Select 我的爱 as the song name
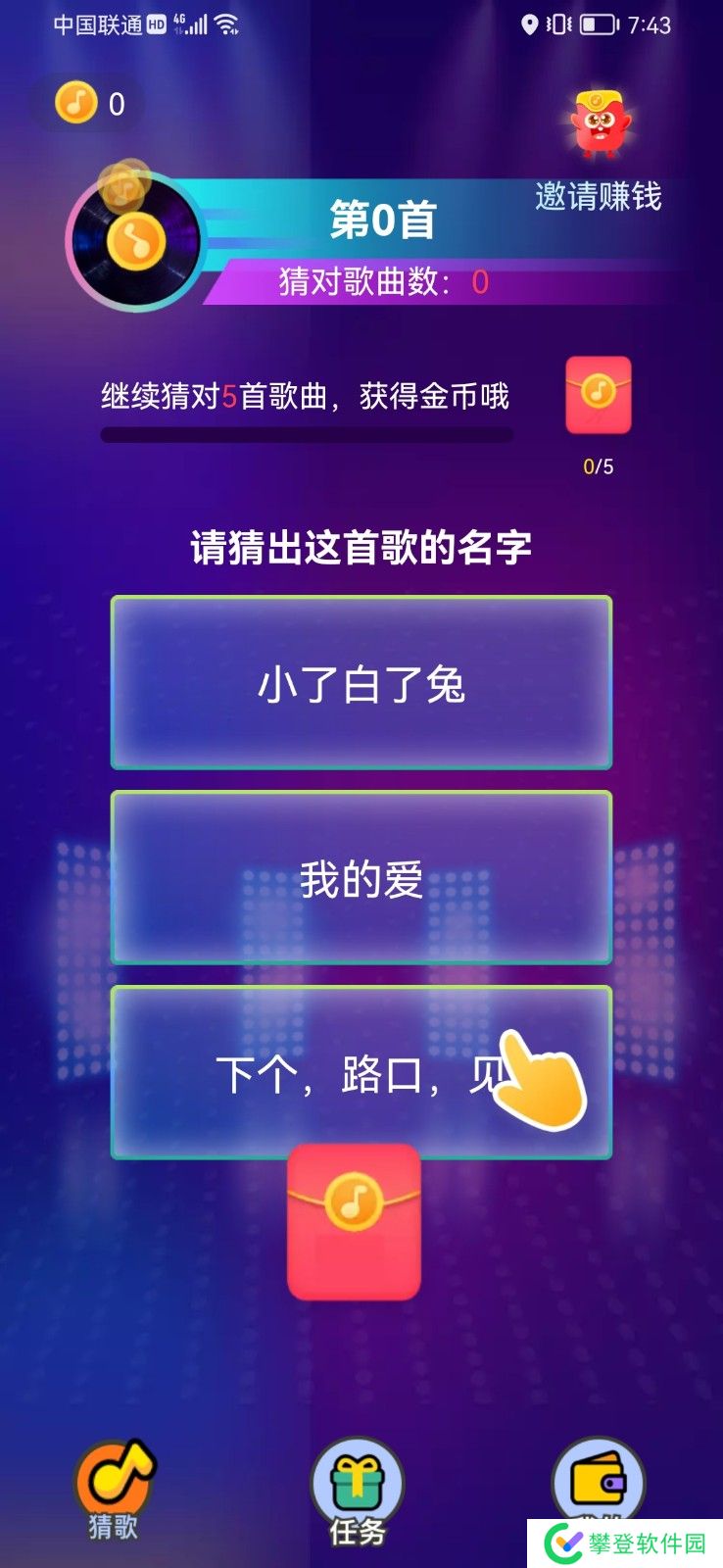 361,878
